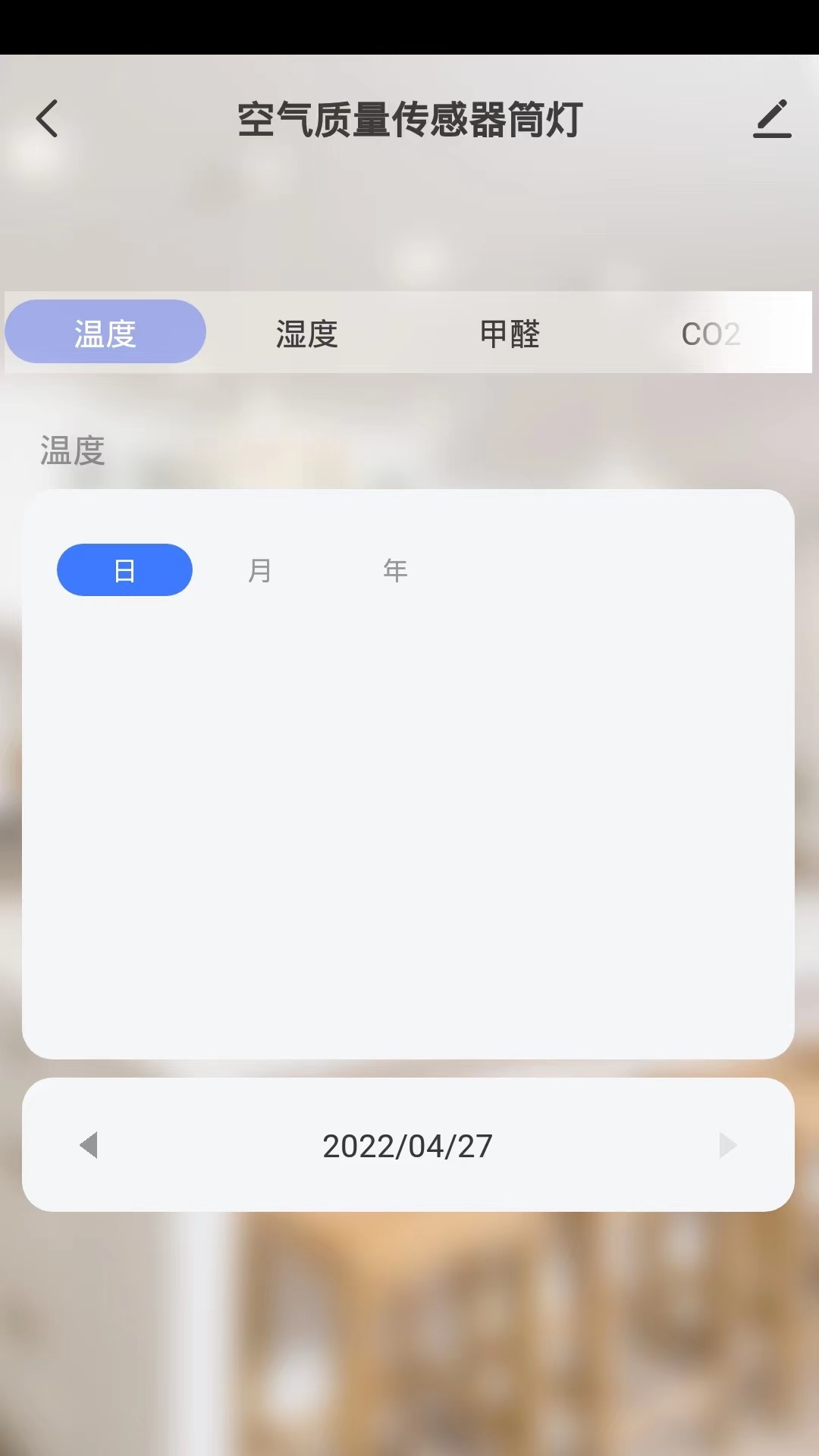Image resolution: width=819 pixels, height=1456 pixels.
Task: Switch chart to 年 view
Action: 395,570
